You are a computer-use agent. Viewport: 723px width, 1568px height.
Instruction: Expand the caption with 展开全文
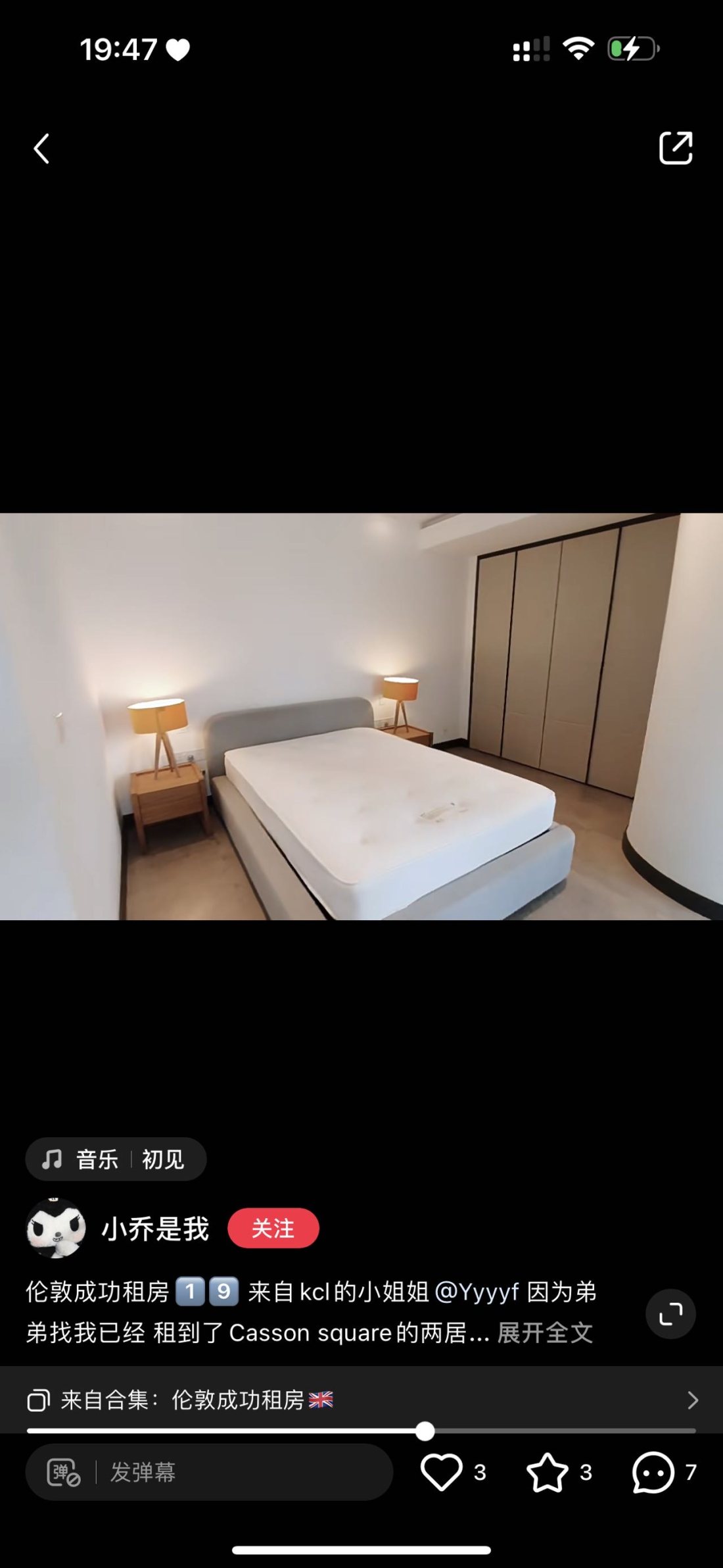[x=545, y=1333]
